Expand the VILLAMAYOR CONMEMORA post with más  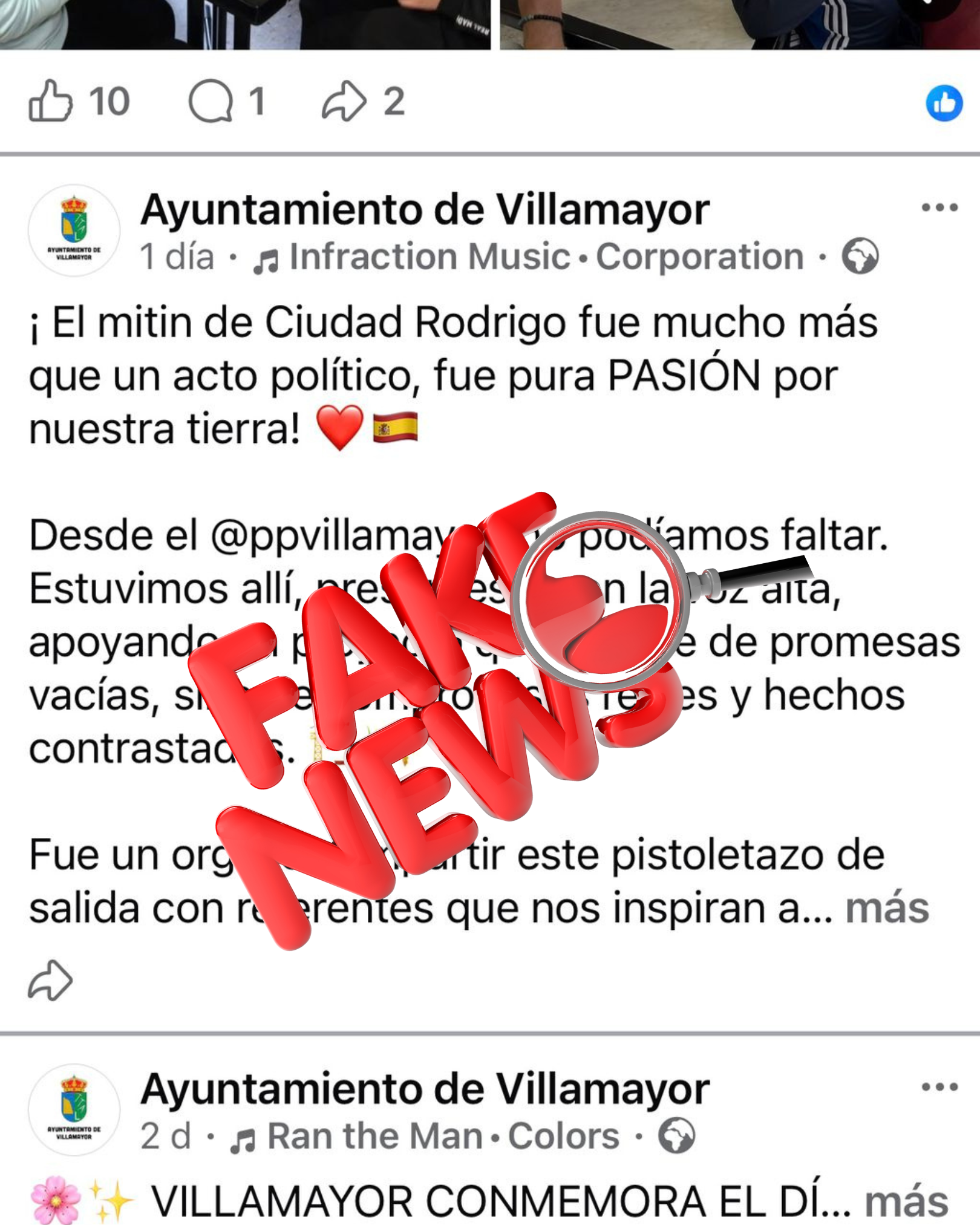(906, 1201)
